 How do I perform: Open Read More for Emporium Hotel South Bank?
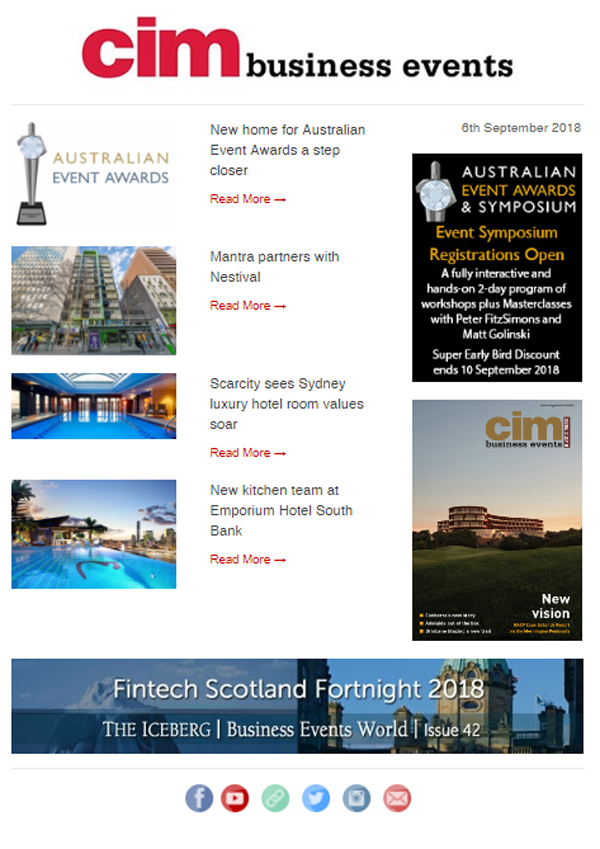(x=247, y=560)
